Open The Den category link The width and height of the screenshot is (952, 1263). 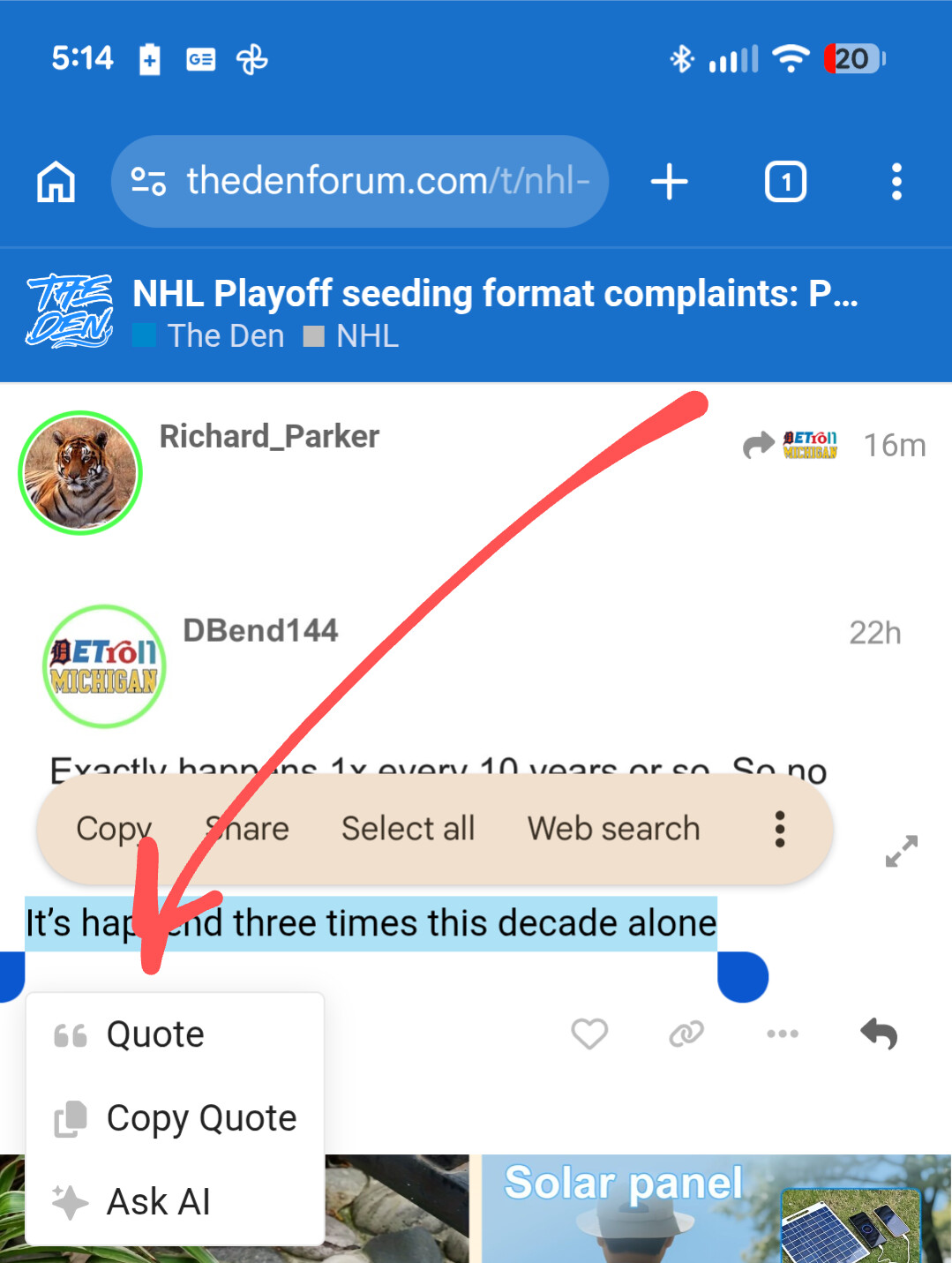225,336
